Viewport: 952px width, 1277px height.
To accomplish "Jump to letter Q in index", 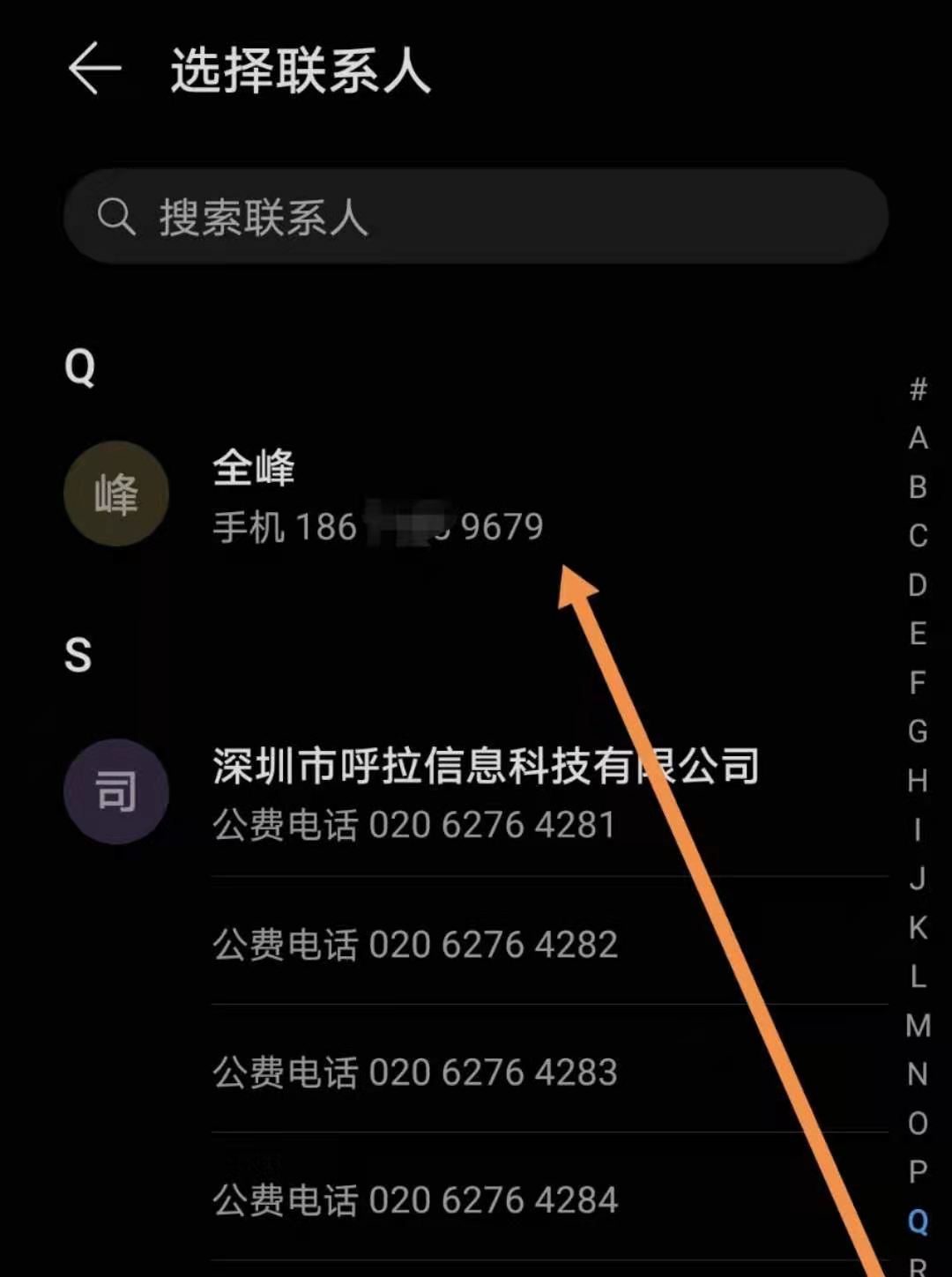I will [x=918, y=1221].
